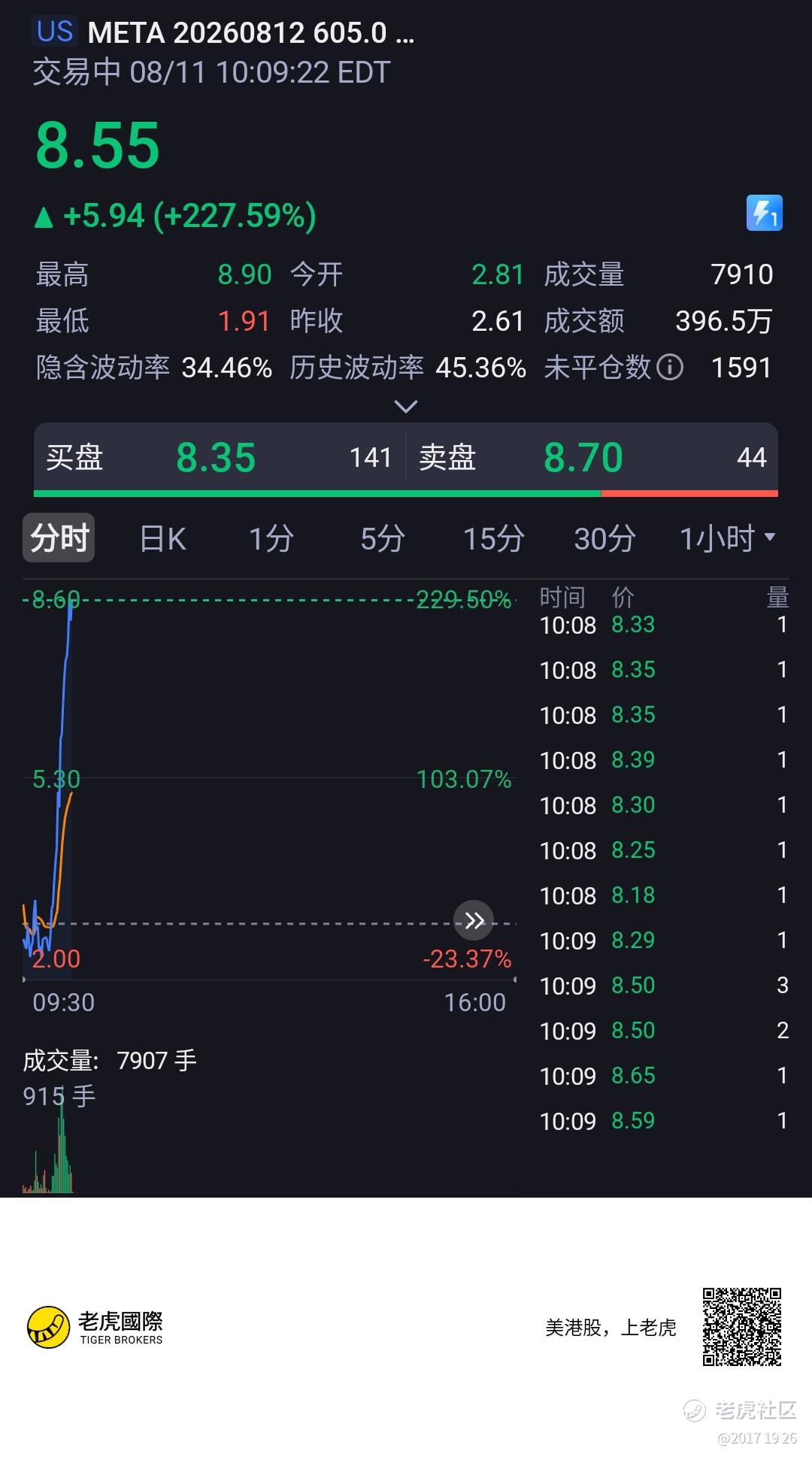Switch to the 5分 chart
812x1457 pixels.
point(383,539)
